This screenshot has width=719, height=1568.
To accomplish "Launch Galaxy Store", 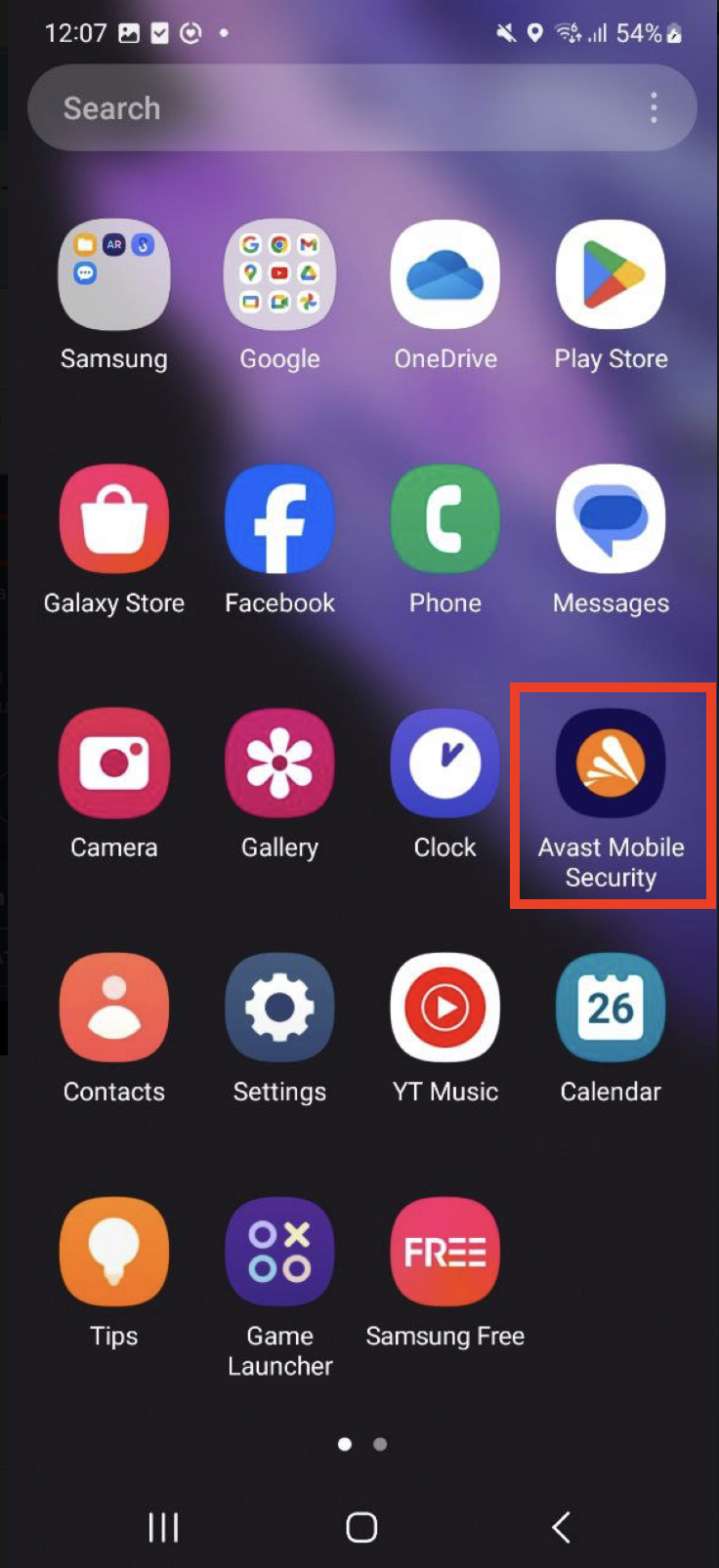I will click(x=114, y=519).
